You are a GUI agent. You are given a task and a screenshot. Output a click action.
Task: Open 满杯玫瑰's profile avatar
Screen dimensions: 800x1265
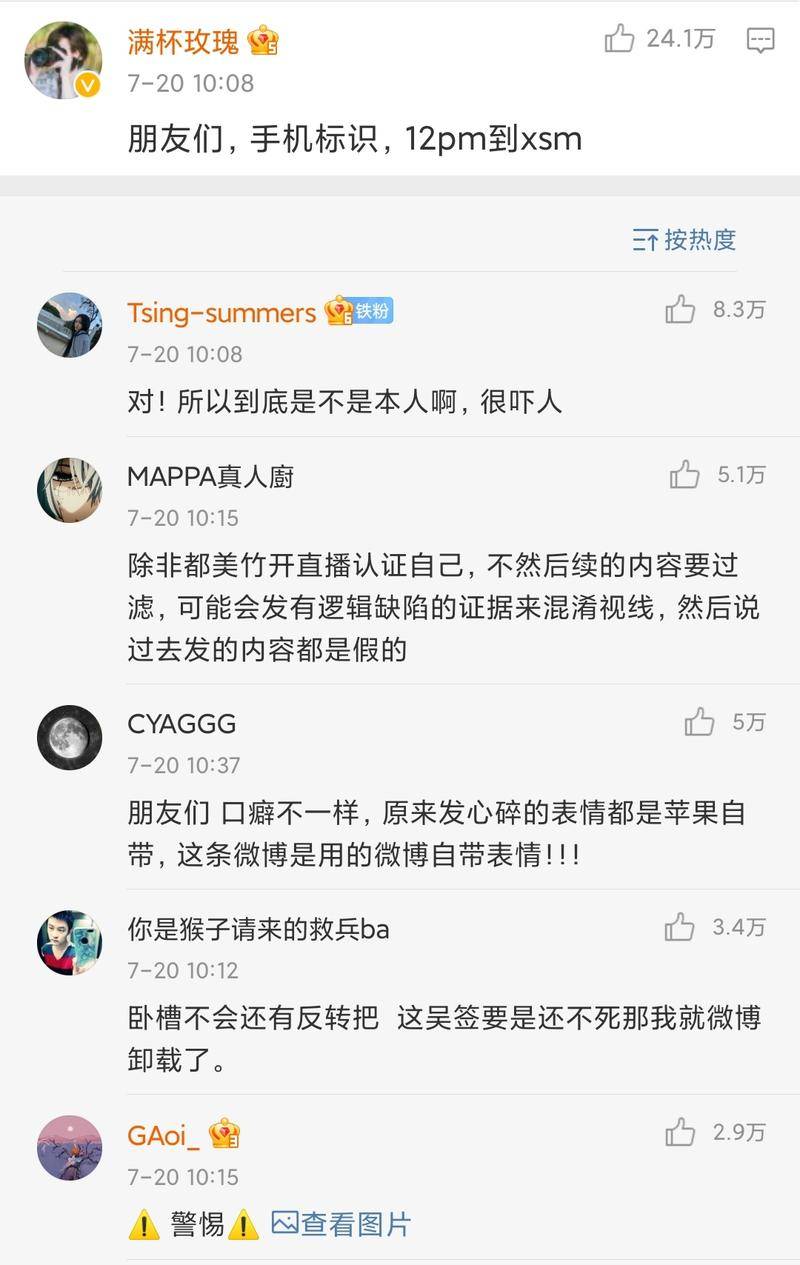click(63, 60)
